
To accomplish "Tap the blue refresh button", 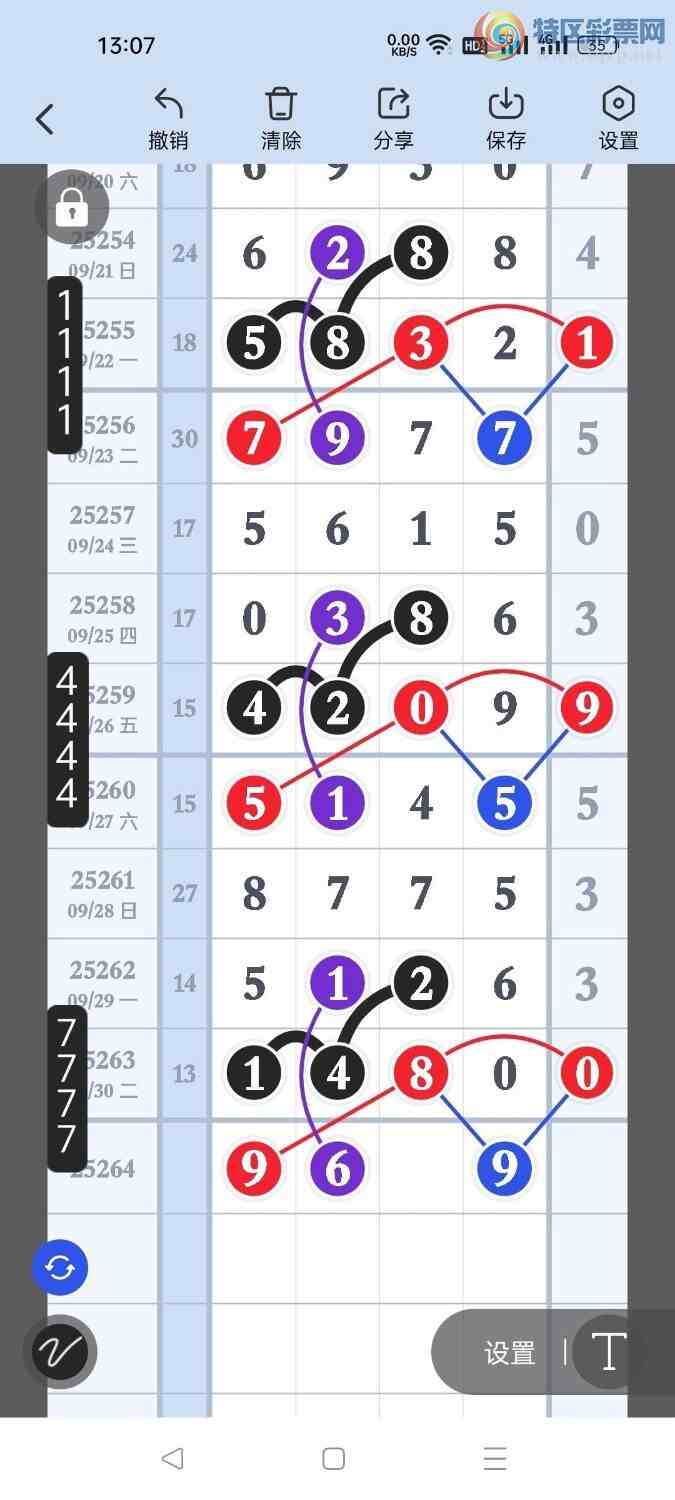I will [60, 1268].
